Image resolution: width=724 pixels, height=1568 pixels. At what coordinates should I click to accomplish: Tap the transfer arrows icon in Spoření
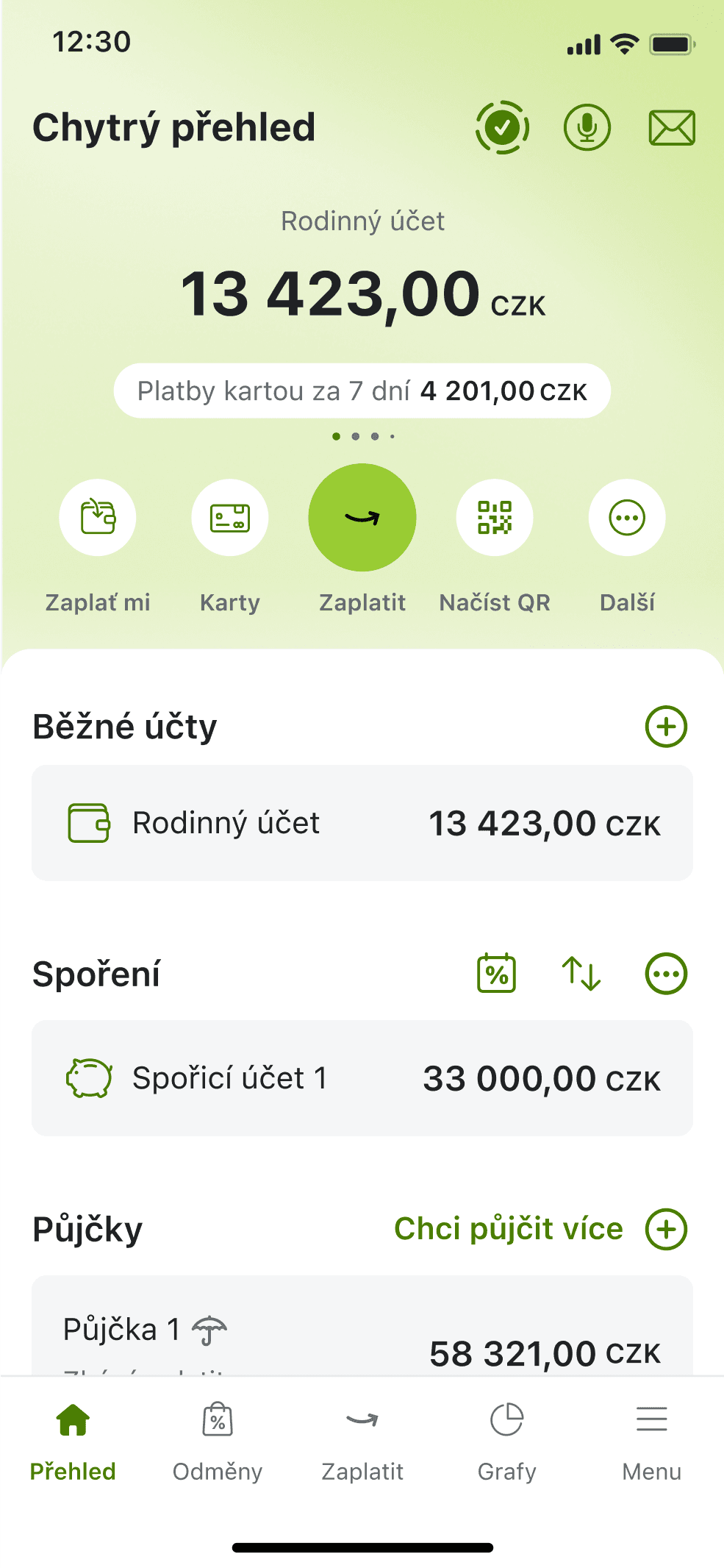(581, 972)
